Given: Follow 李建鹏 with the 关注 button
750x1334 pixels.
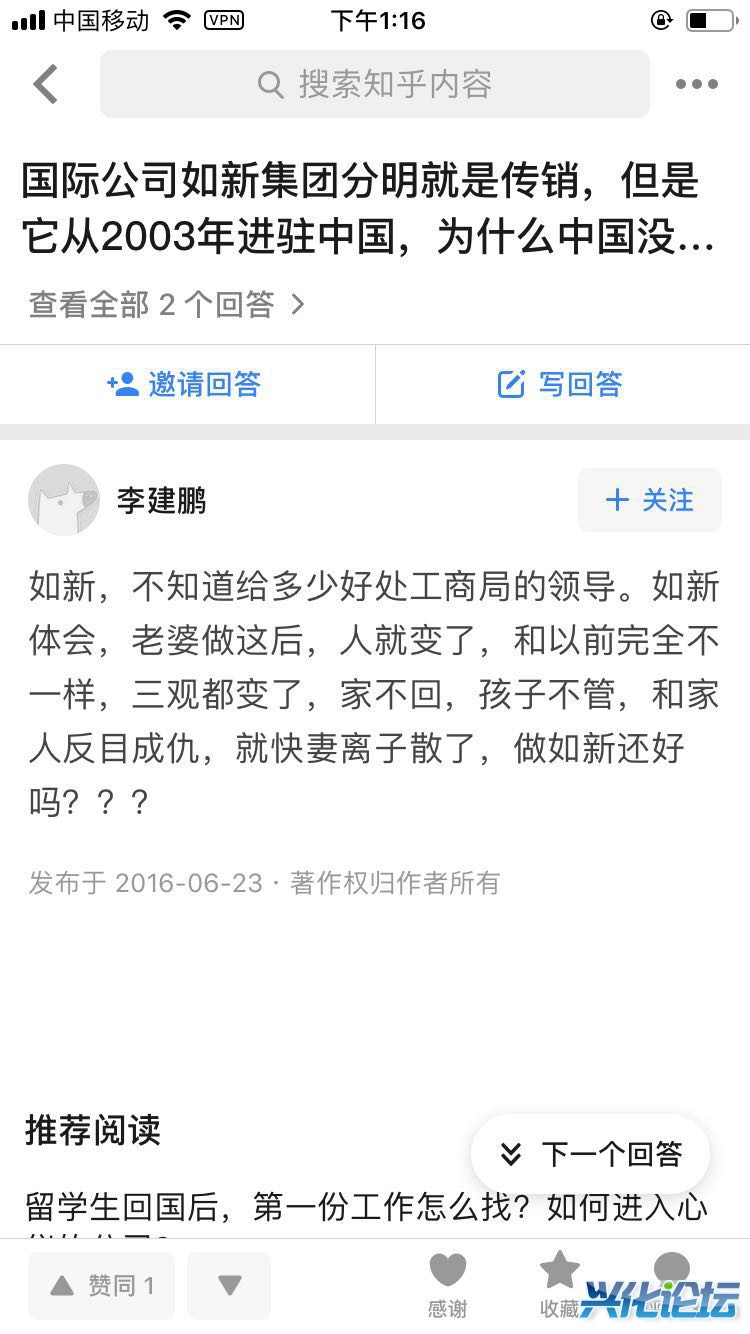Looking at the screenshot, I should click(650, 500).
